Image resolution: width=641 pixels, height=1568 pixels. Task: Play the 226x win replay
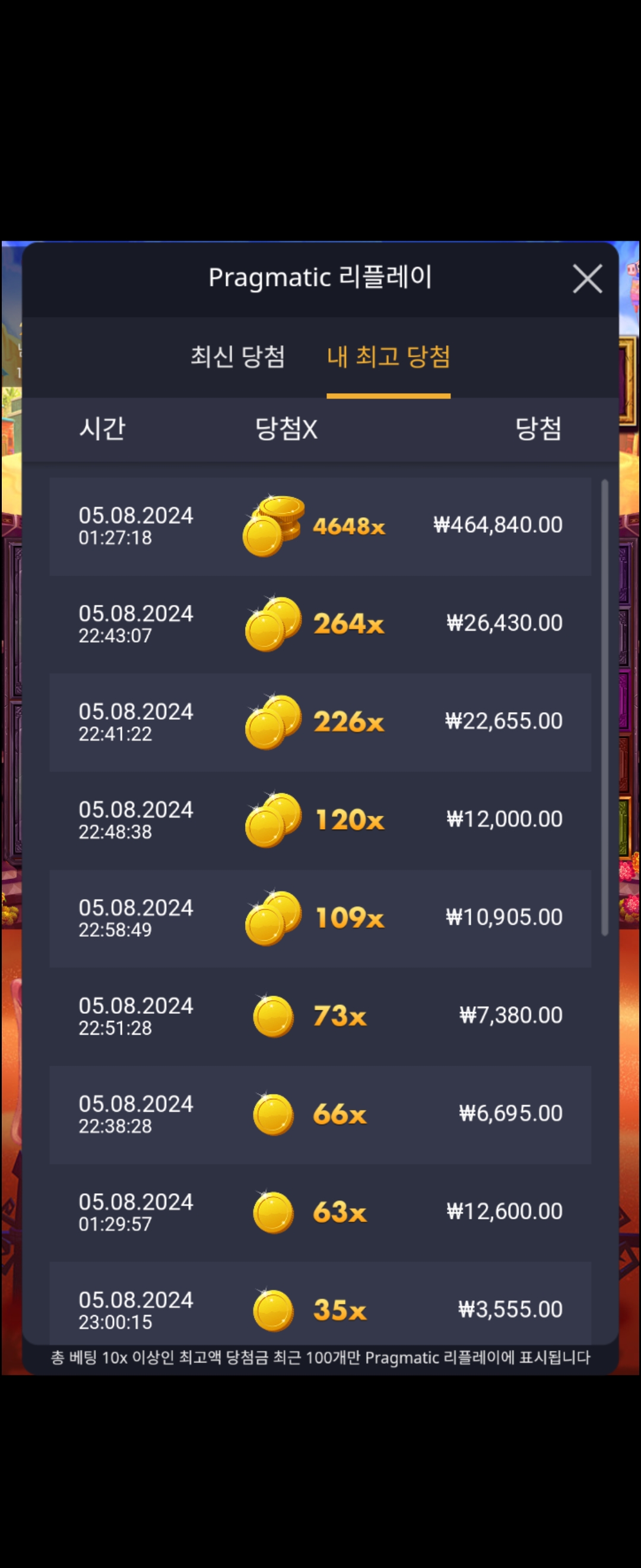[320, 722]
